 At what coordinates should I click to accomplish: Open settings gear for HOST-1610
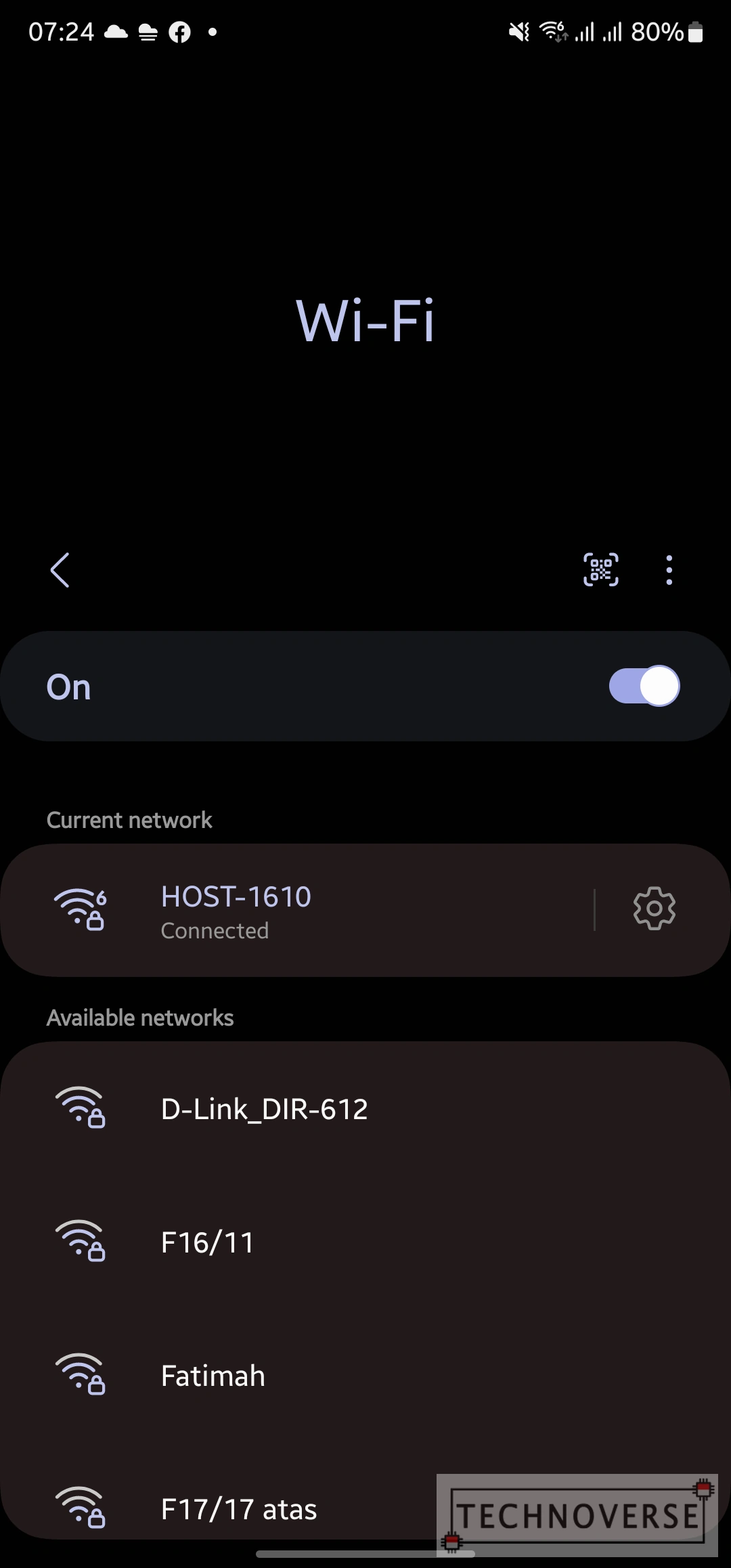coord(654,909)
